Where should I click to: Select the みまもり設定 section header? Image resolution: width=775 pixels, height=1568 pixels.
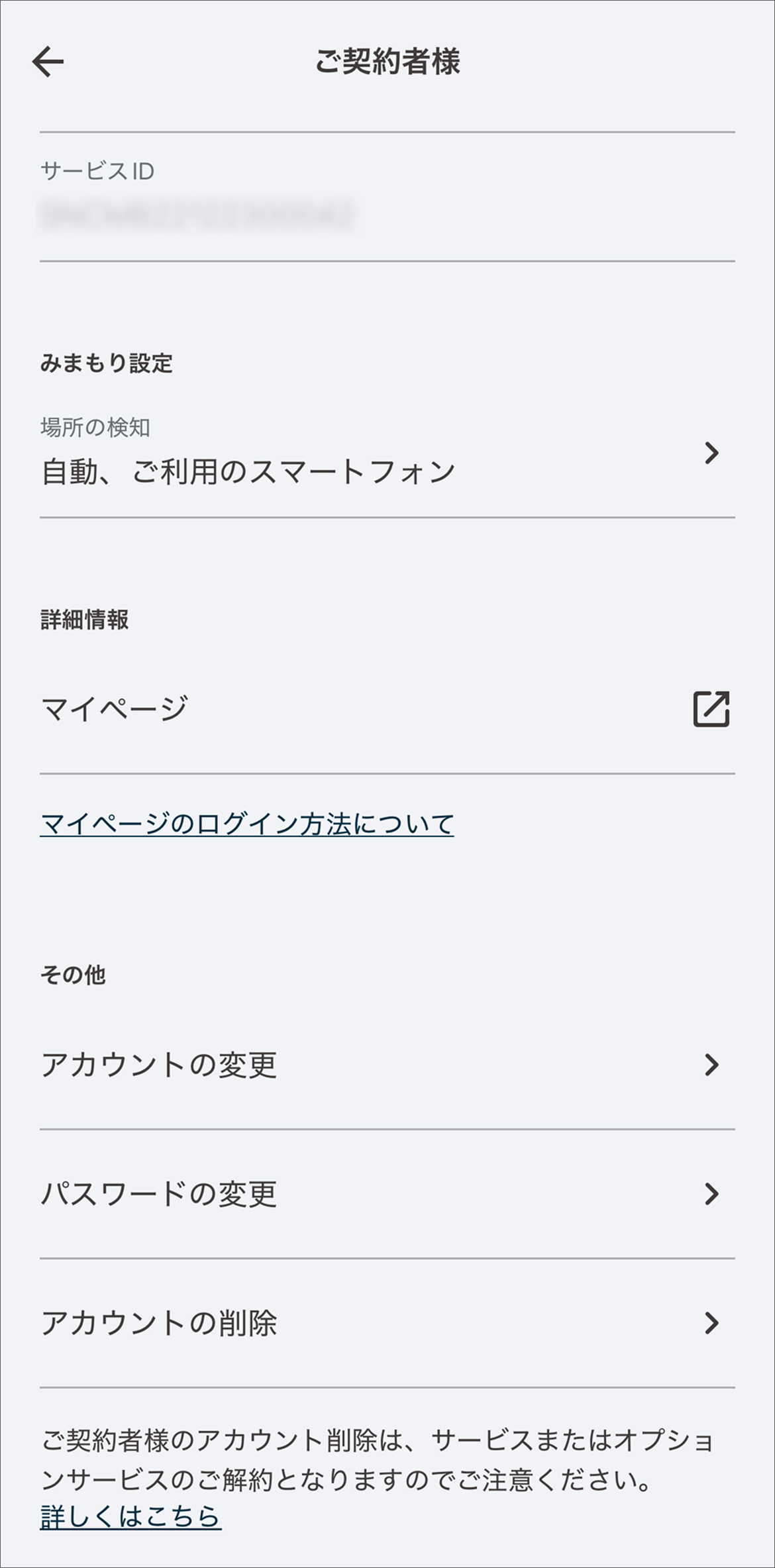click(x=106, y=362)
